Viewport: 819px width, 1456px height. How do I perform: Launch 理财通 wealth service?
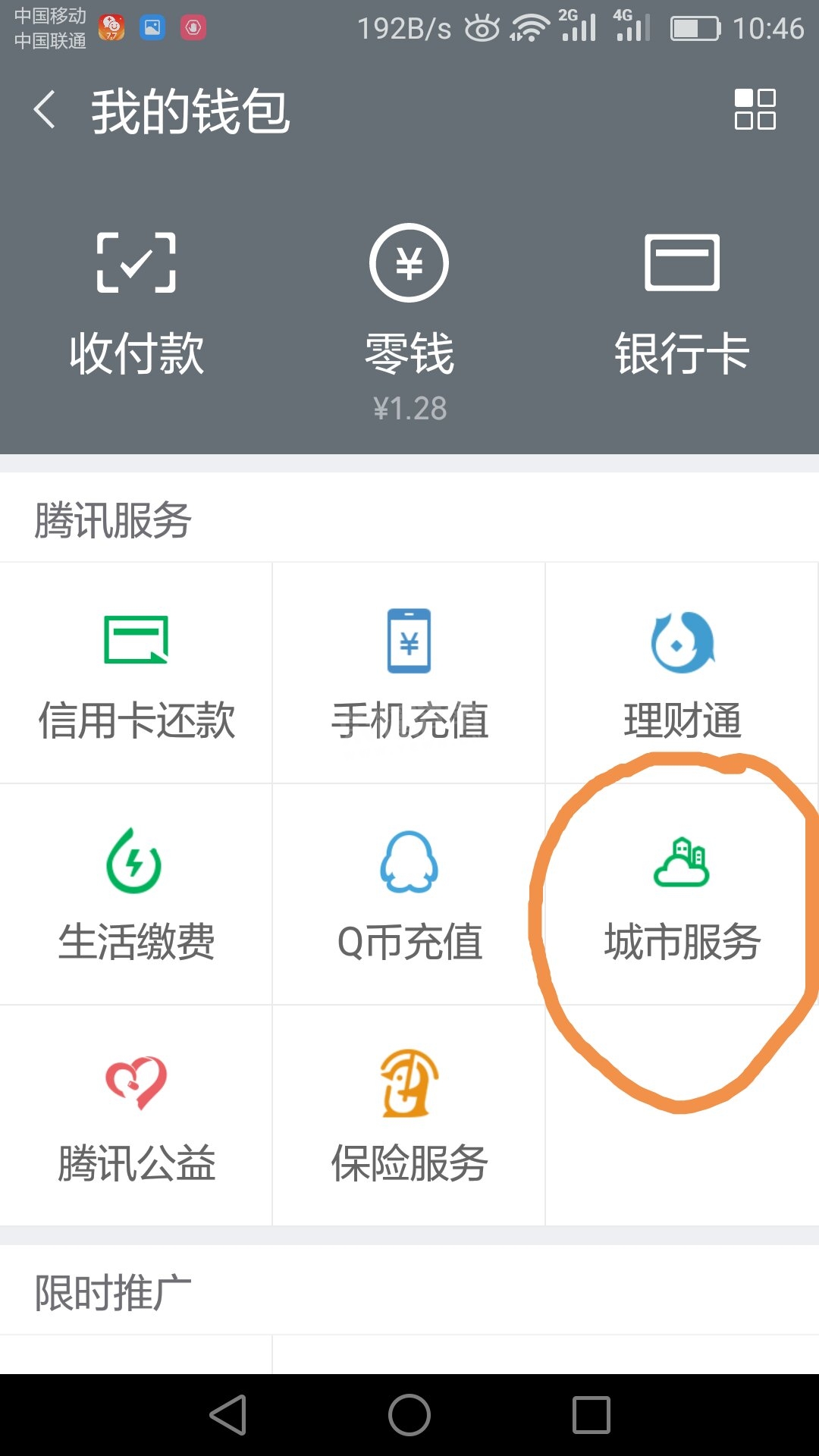(x=682, y=675)
